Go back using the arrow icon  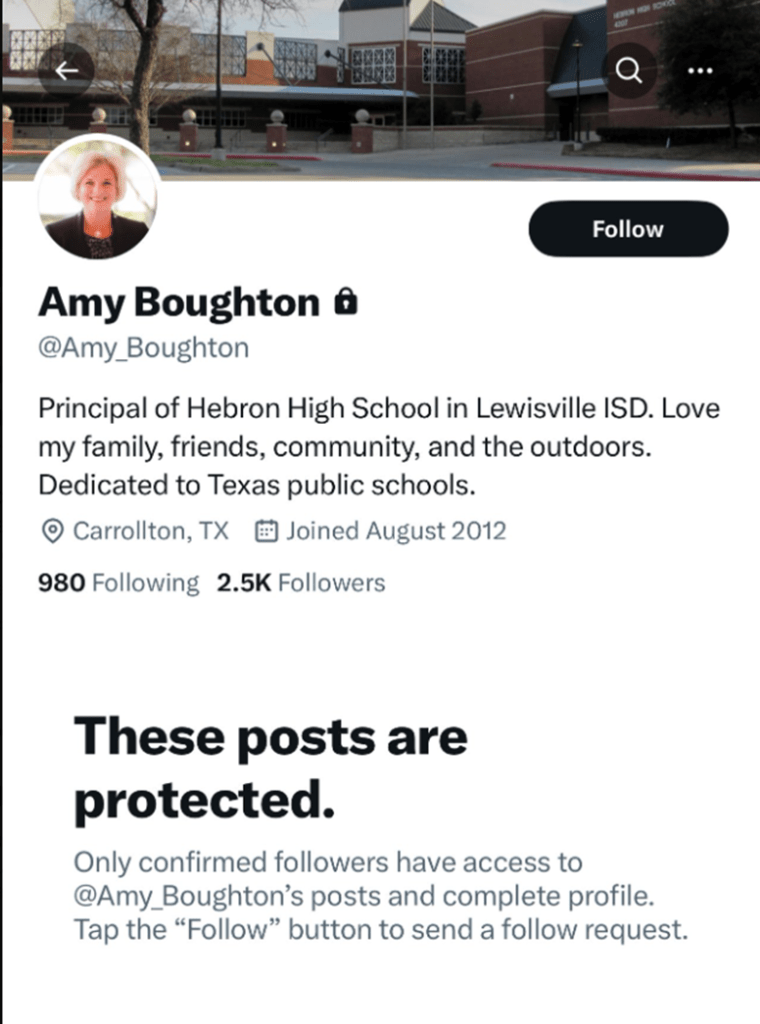pos(66,71)
